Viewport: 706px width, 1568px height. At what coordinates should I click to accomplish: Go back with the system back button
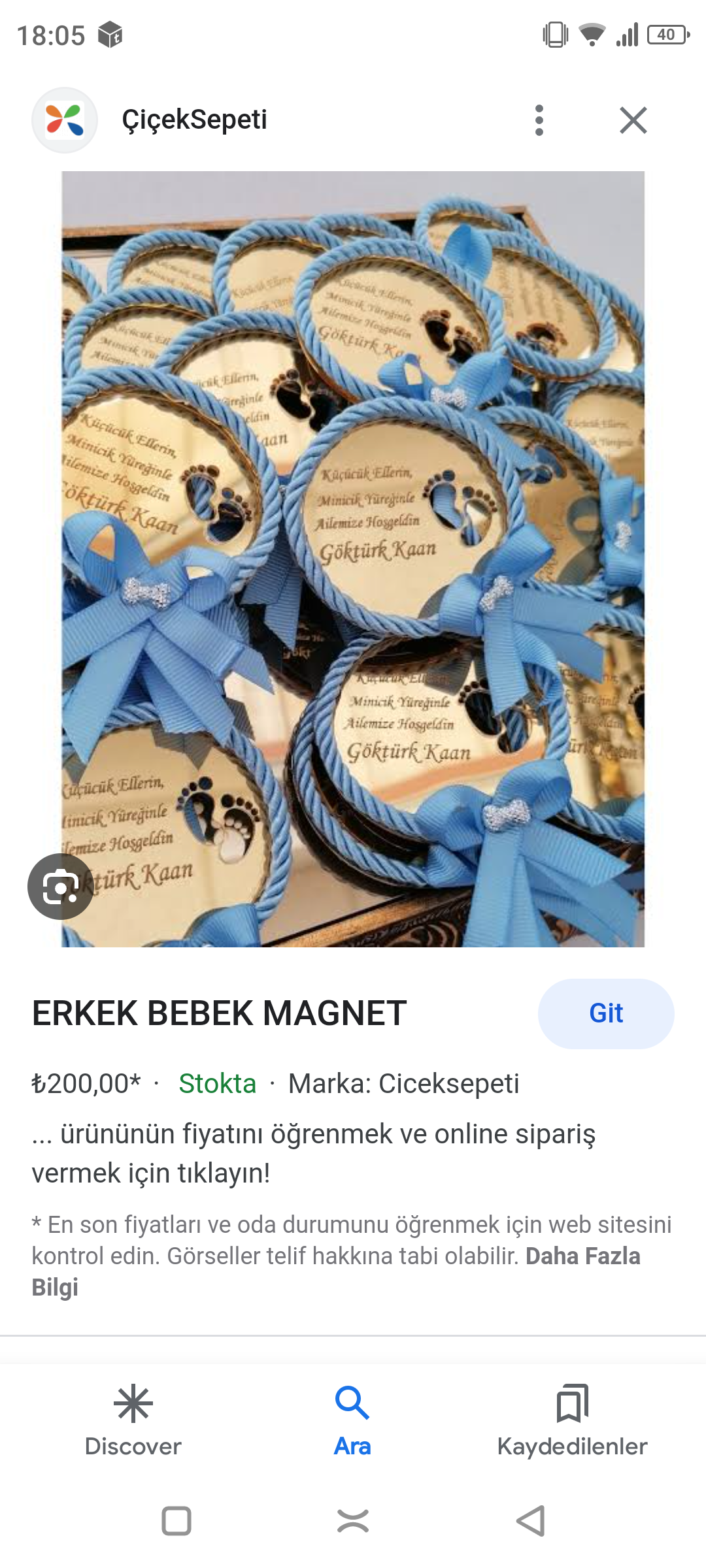click(530, 1521)
